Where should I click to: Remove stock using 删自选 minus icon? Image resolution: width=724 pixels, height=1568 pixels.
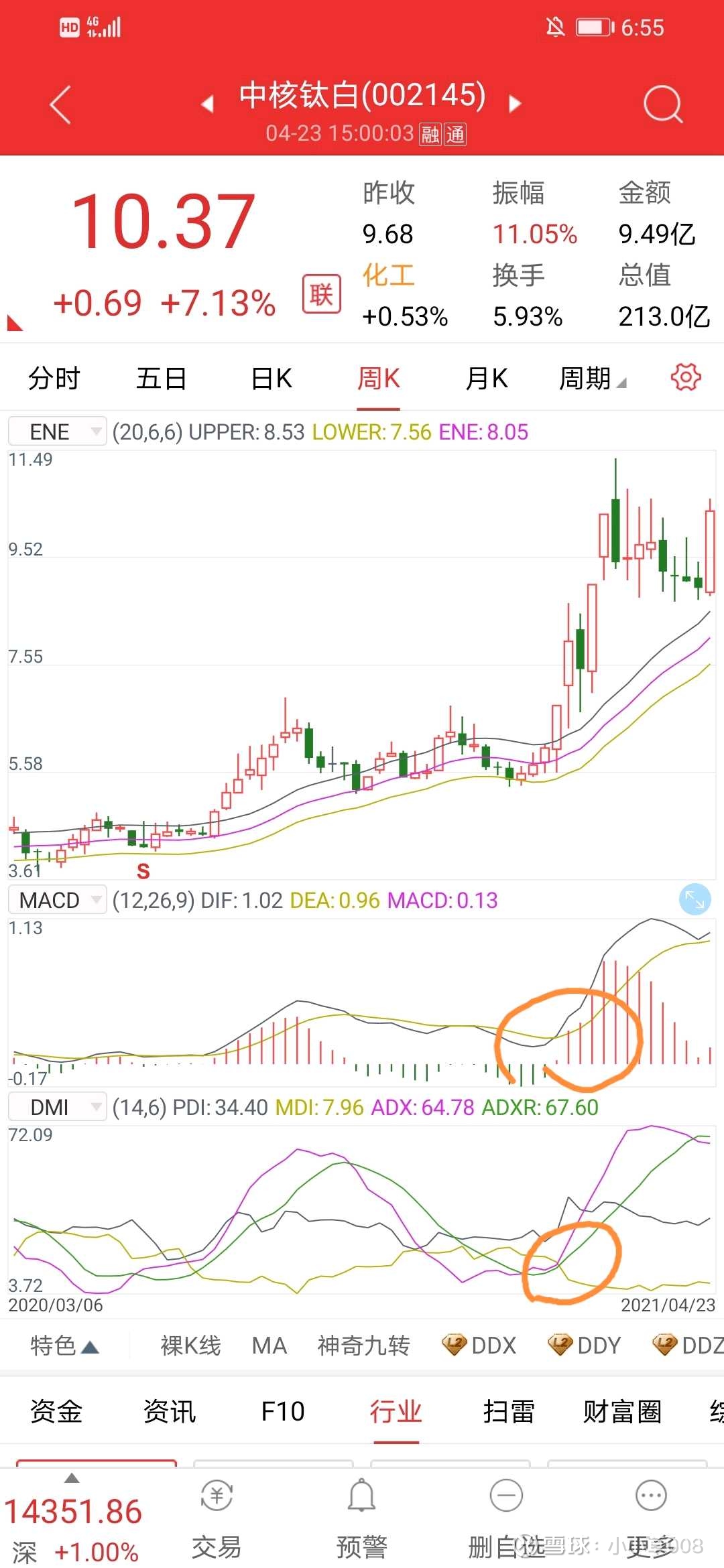tap(507, 1501)
